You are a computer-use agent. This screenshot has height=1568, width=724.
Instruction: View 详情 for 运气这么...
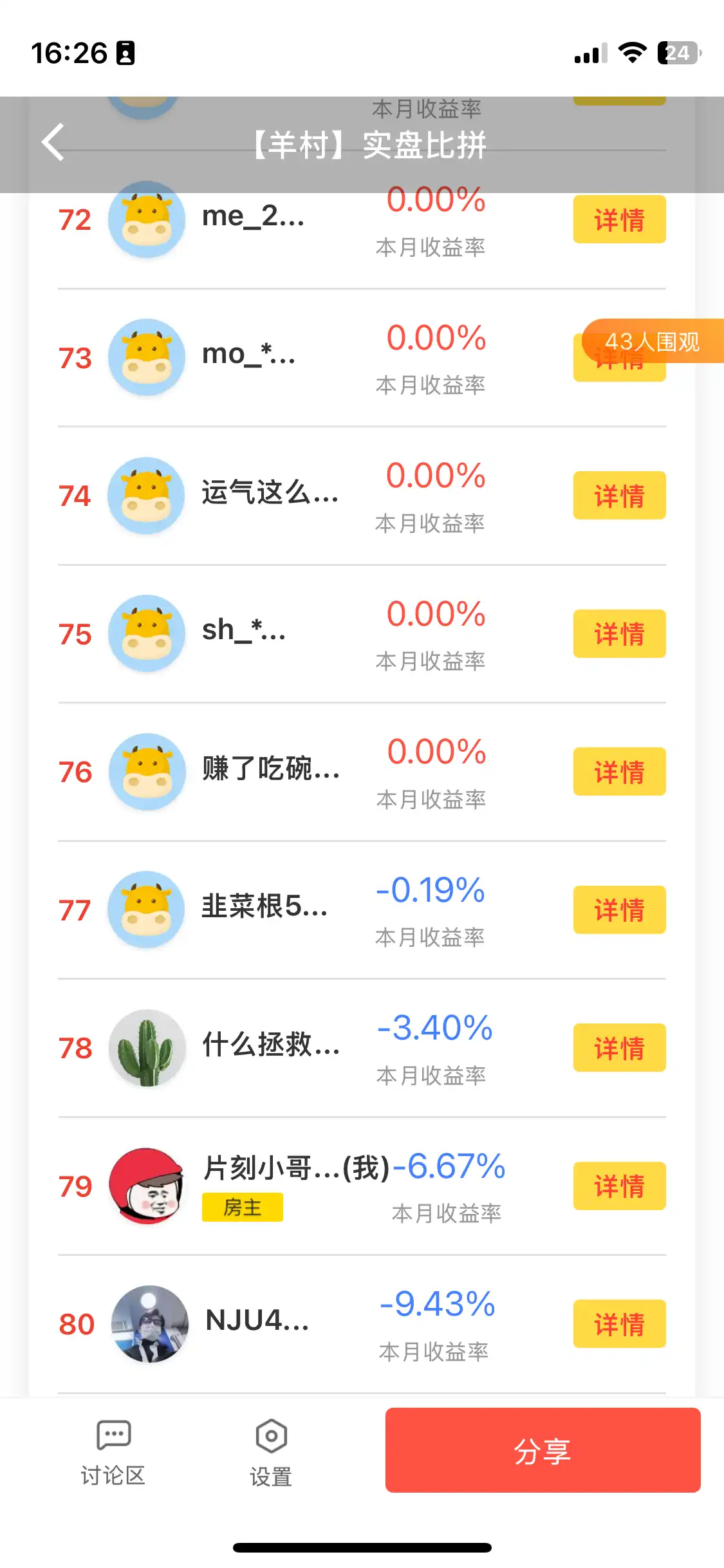point(619,496)
